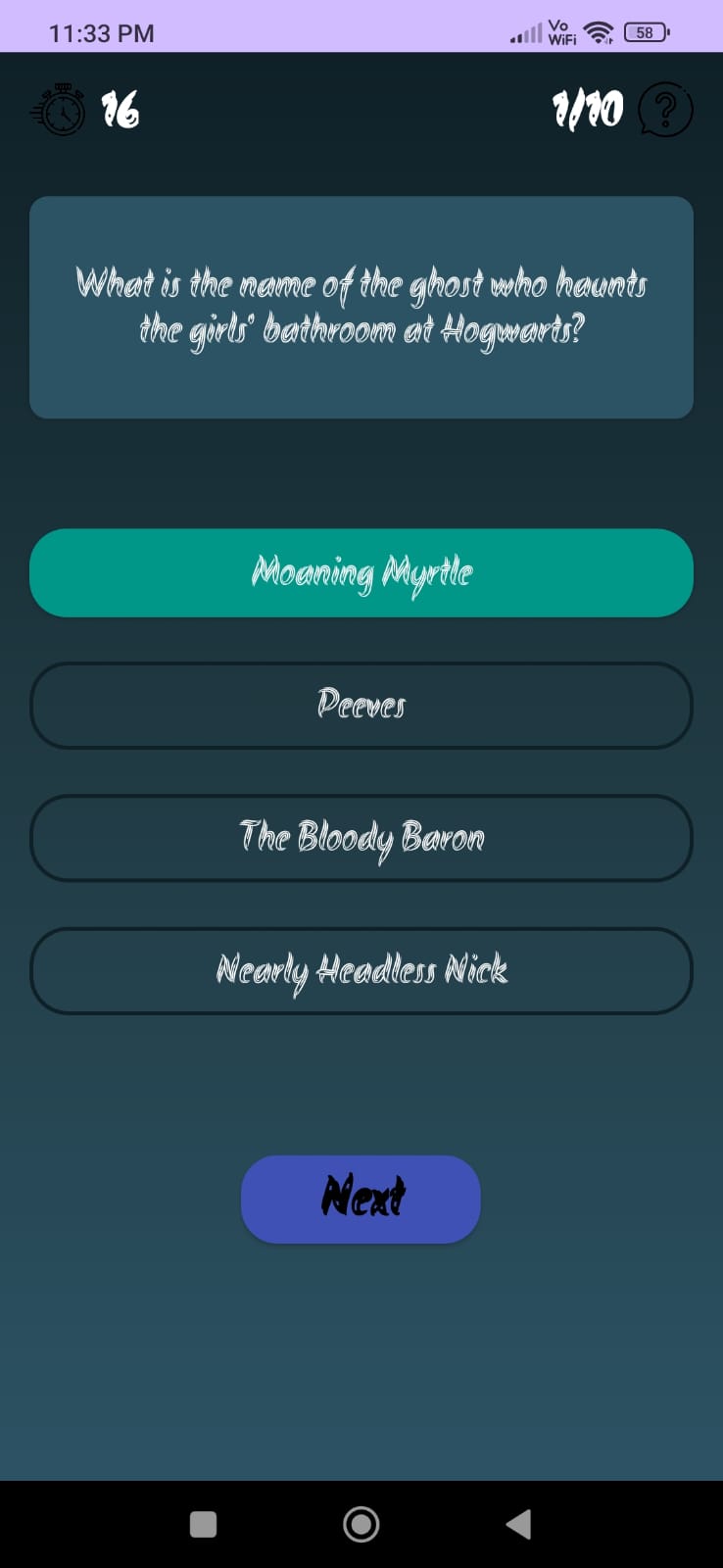Open the help question-mark icon

coord(665,110)
